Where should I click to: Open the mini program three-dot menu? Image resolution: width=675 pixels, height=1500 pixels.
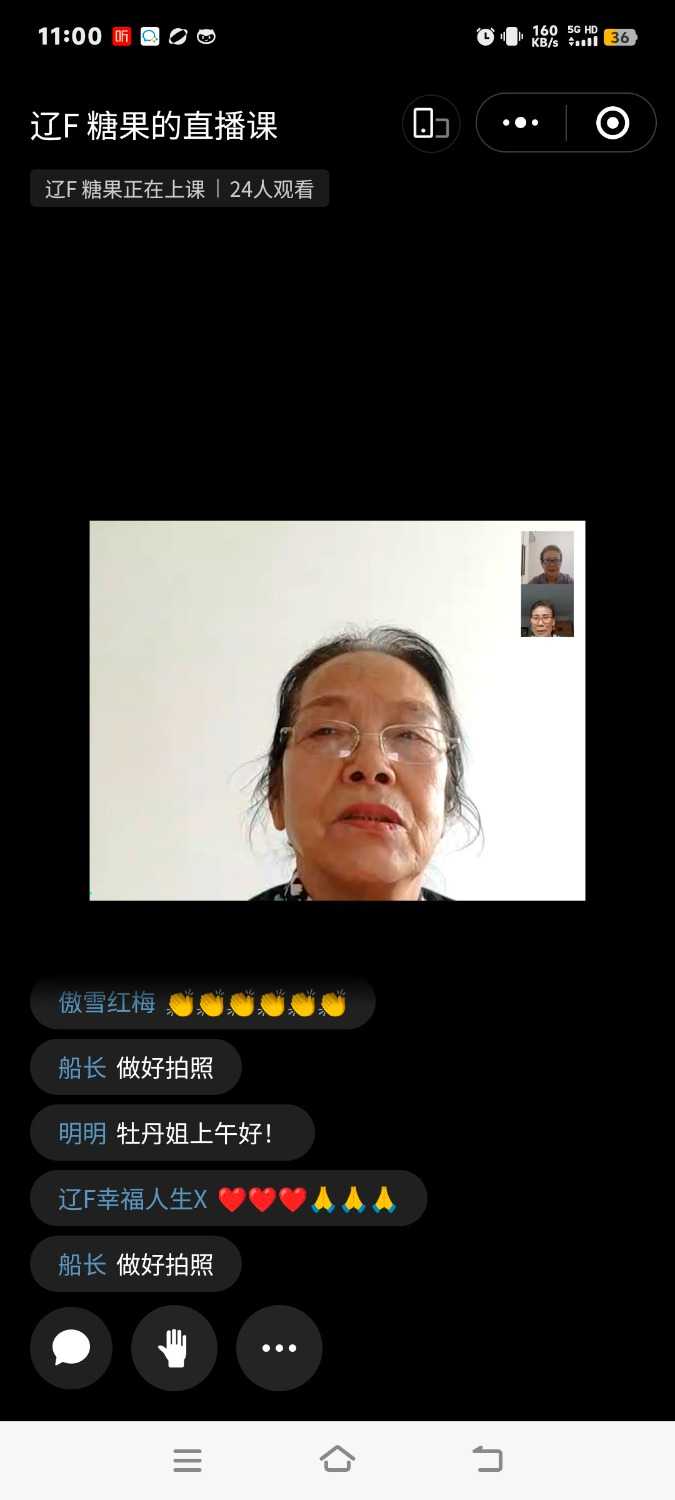[x=520, y=123]
